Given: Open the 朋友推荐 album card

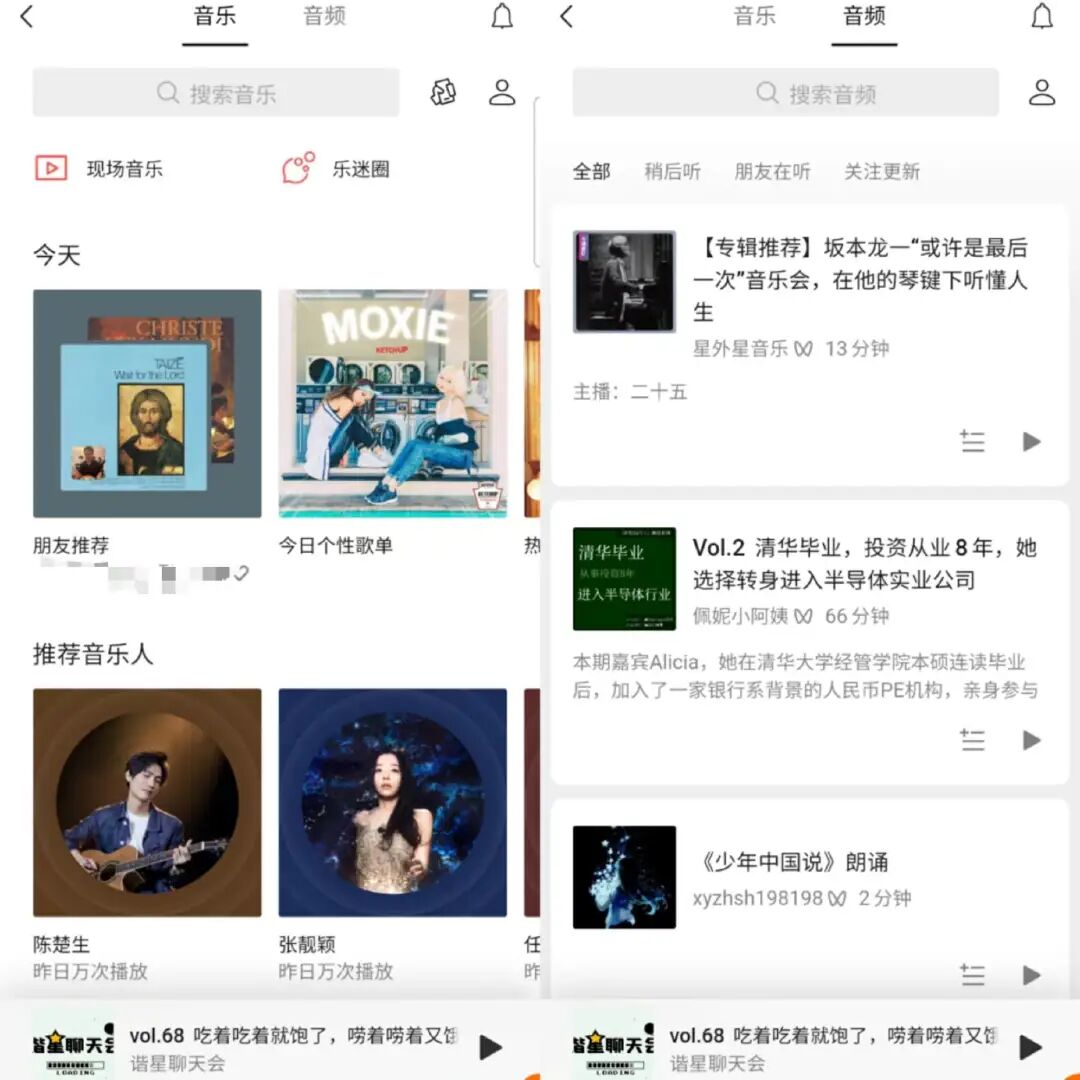Looking at the screenshot, I should click(x=147, y=404).
